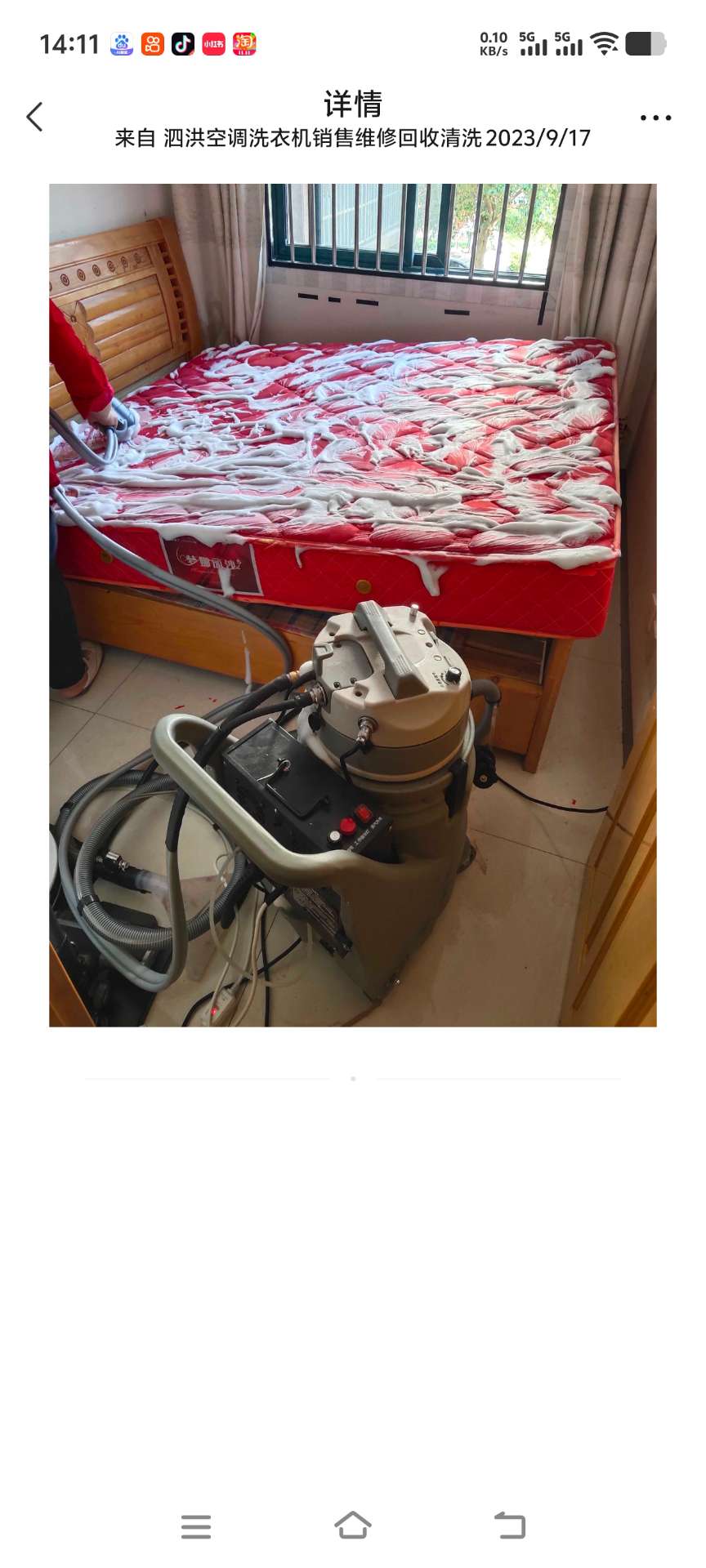Tap the system back button
Screen dimensions: 706x1568
[x=510, y=1526]
